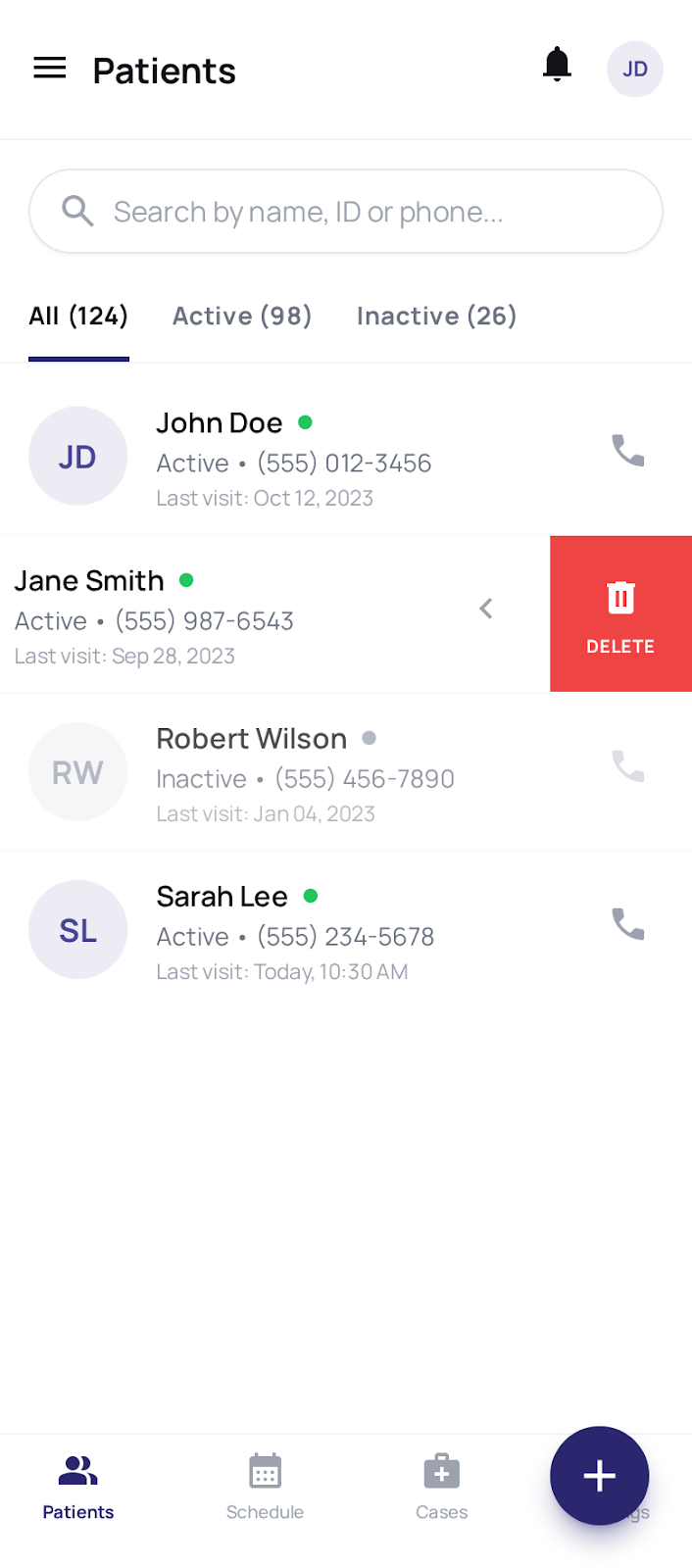Open the hamburger drawer menu
692x1568 pixels.
(50, 69)
